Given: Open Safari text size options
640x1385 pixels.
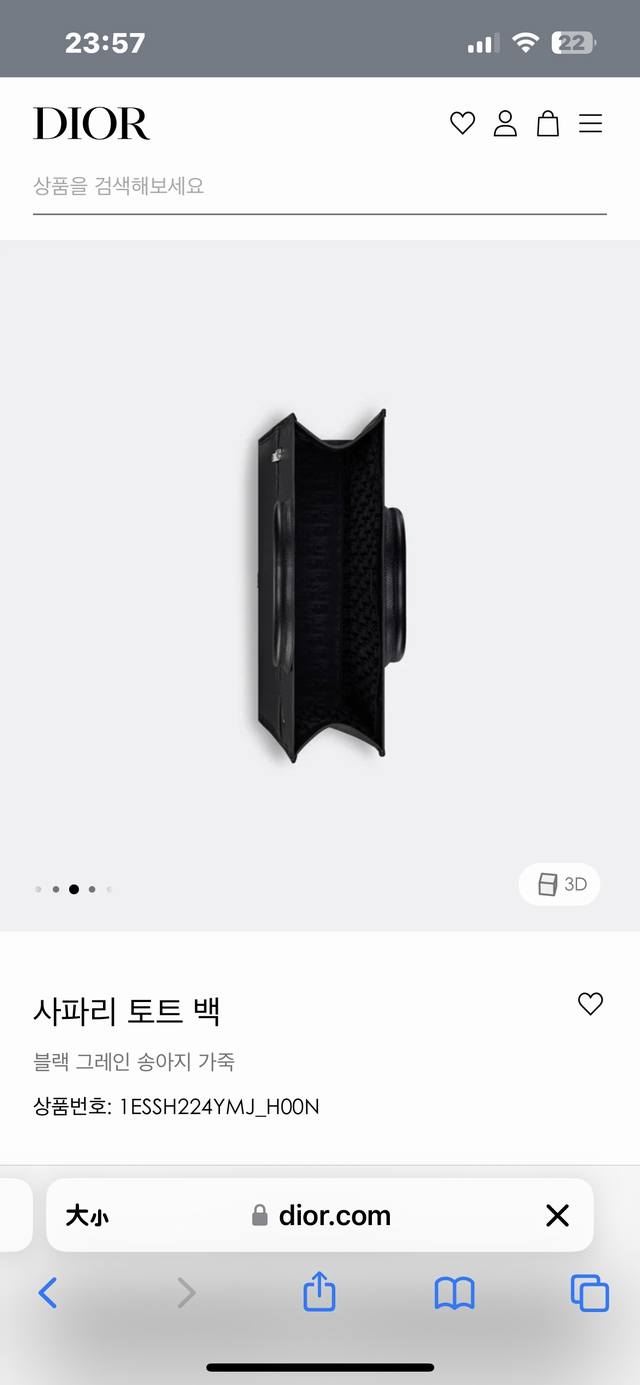Looking at the screenshot, I should pyautogui.click(x=88, y=1216).
